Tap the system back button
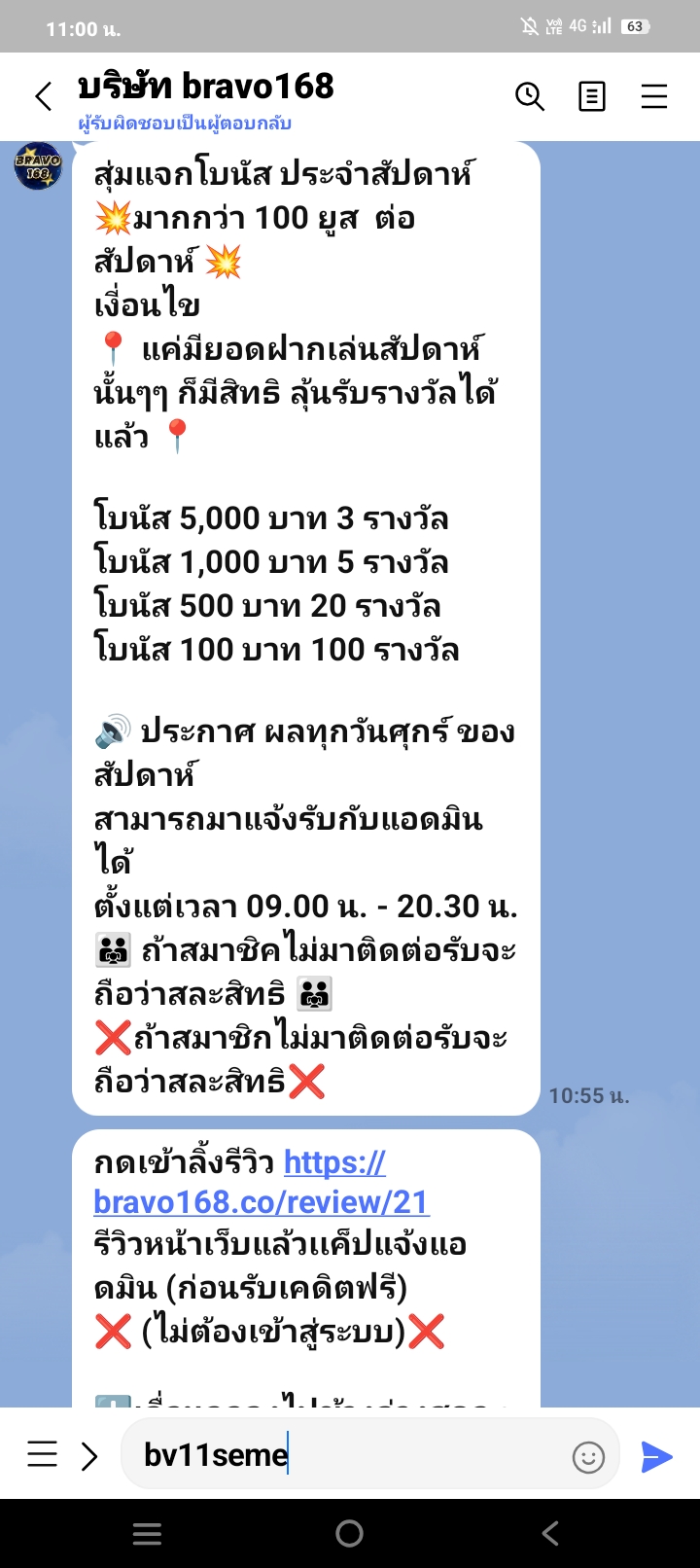The height and width of the screenshot is (1568, 700). (550, 1534)
